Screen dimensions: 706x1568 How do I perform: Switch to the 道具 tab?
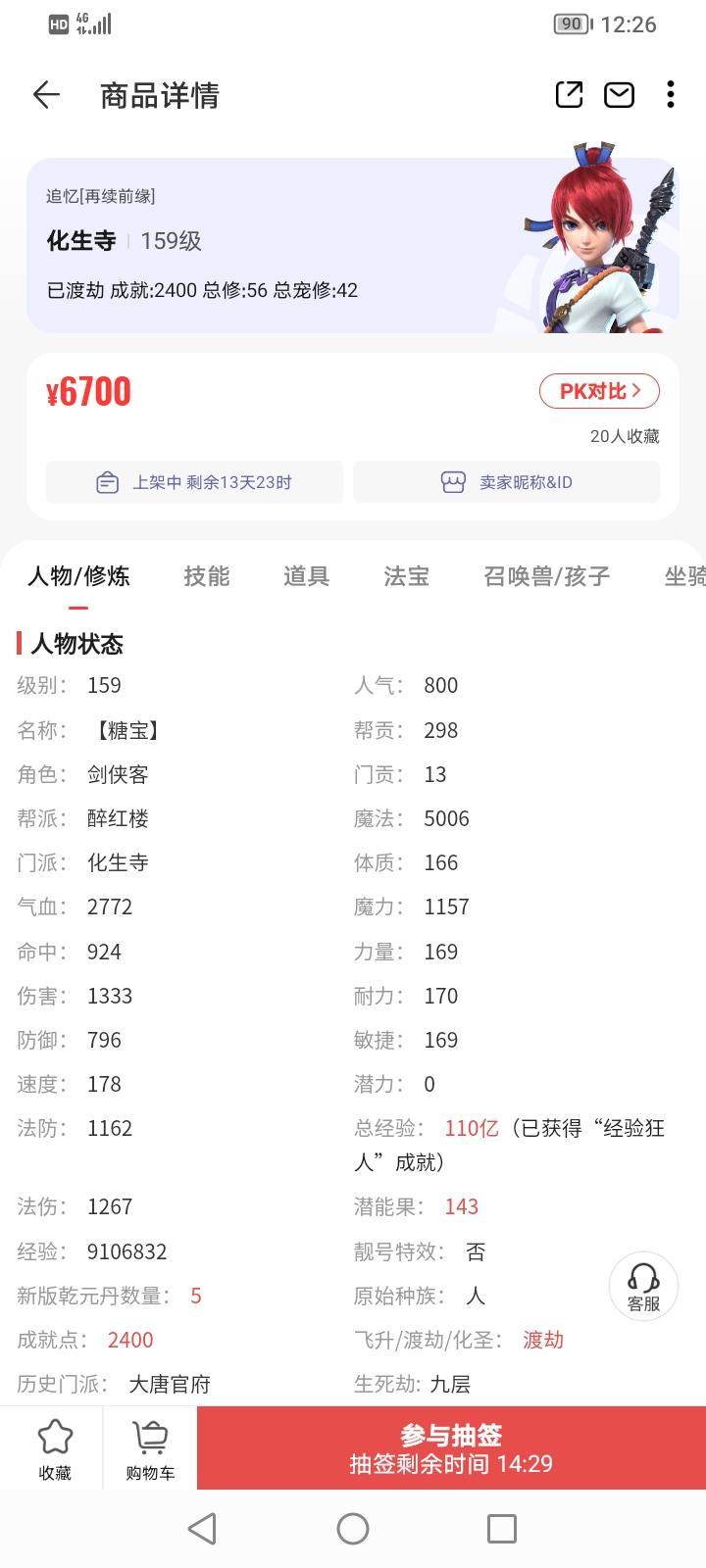click(306, 576)
